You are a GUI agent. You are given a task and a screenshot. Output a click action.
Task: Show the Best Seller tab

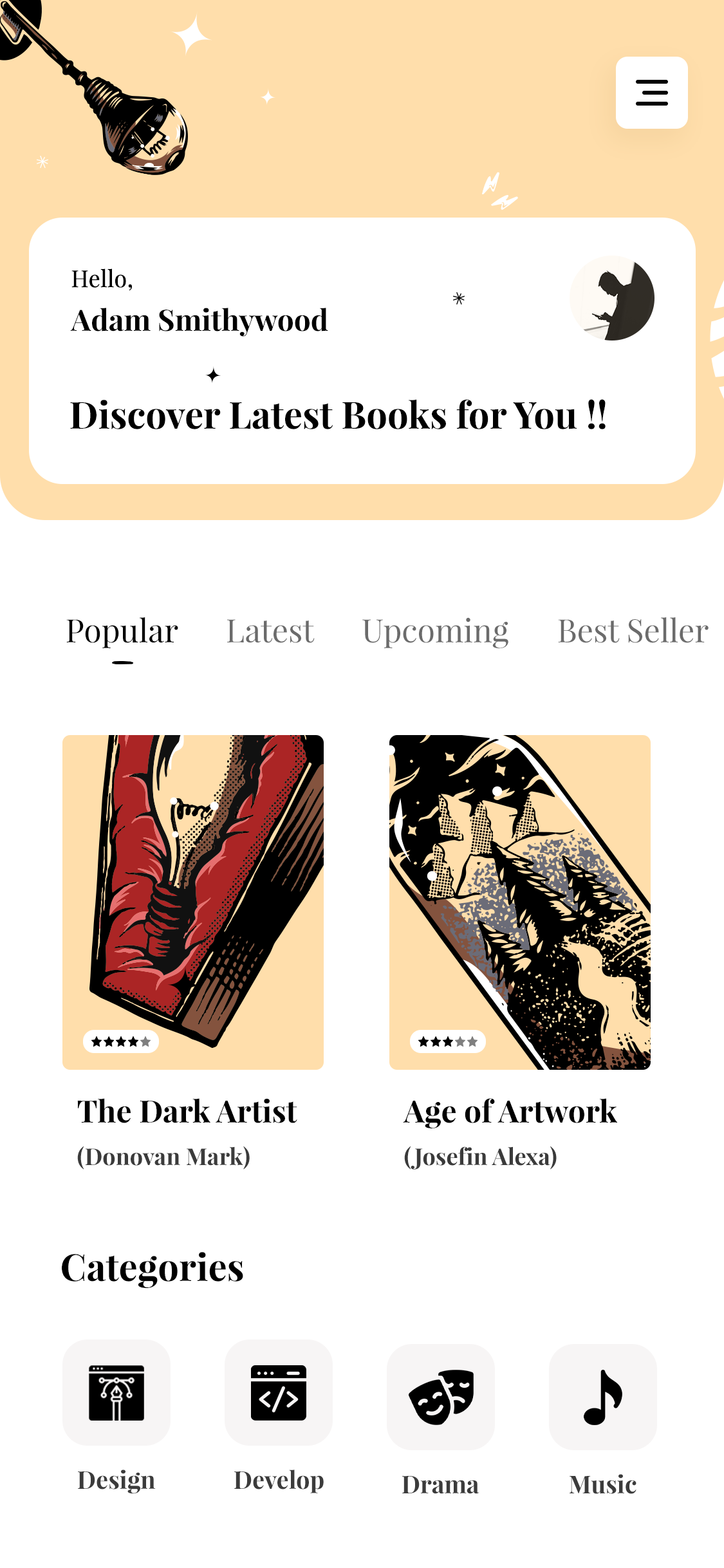click(x=633, y=631)
